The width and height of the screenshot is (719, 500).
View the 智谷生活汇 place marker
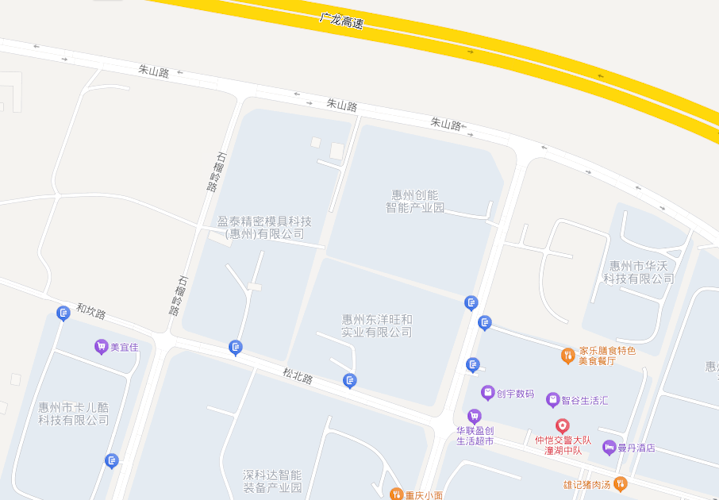552,400
